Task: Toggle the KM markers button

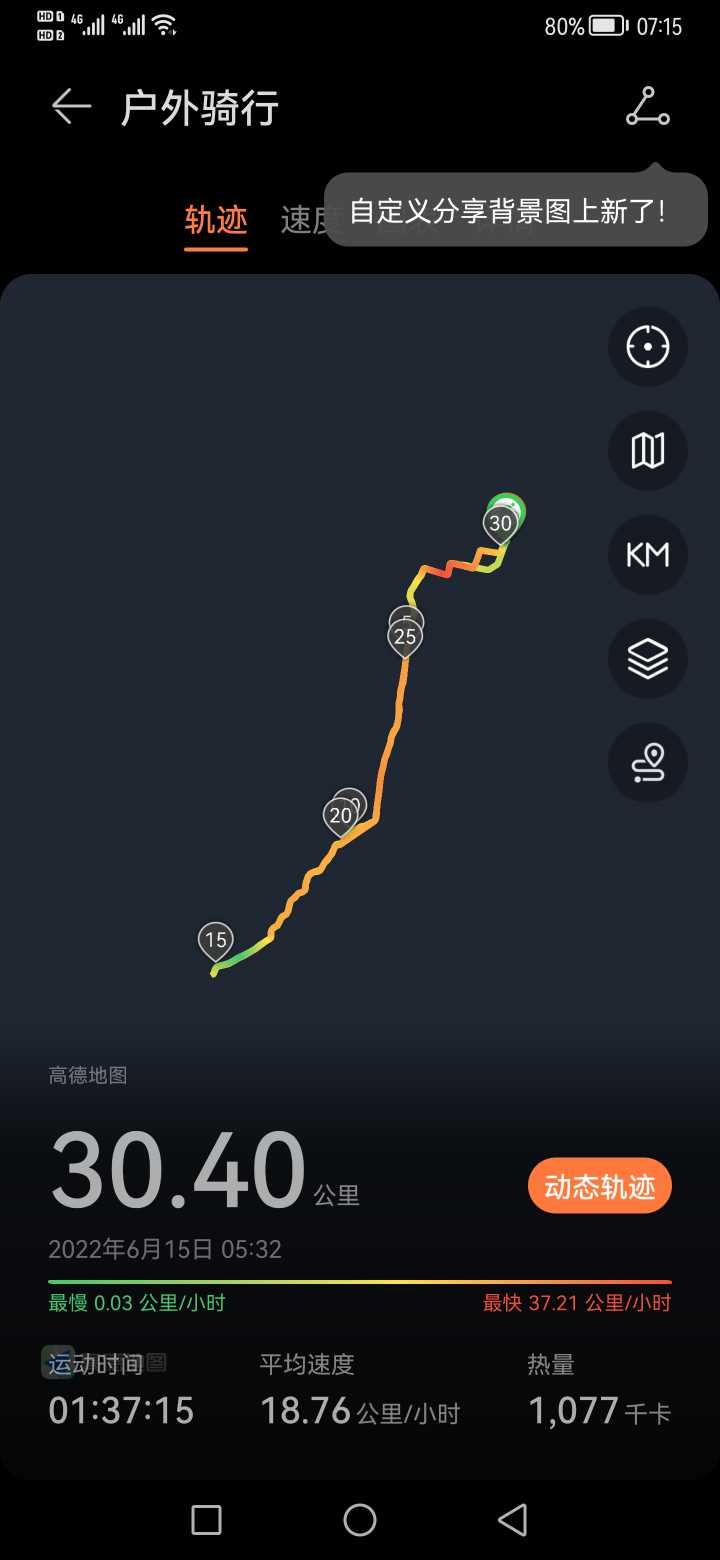Action: tap(648, 555)
